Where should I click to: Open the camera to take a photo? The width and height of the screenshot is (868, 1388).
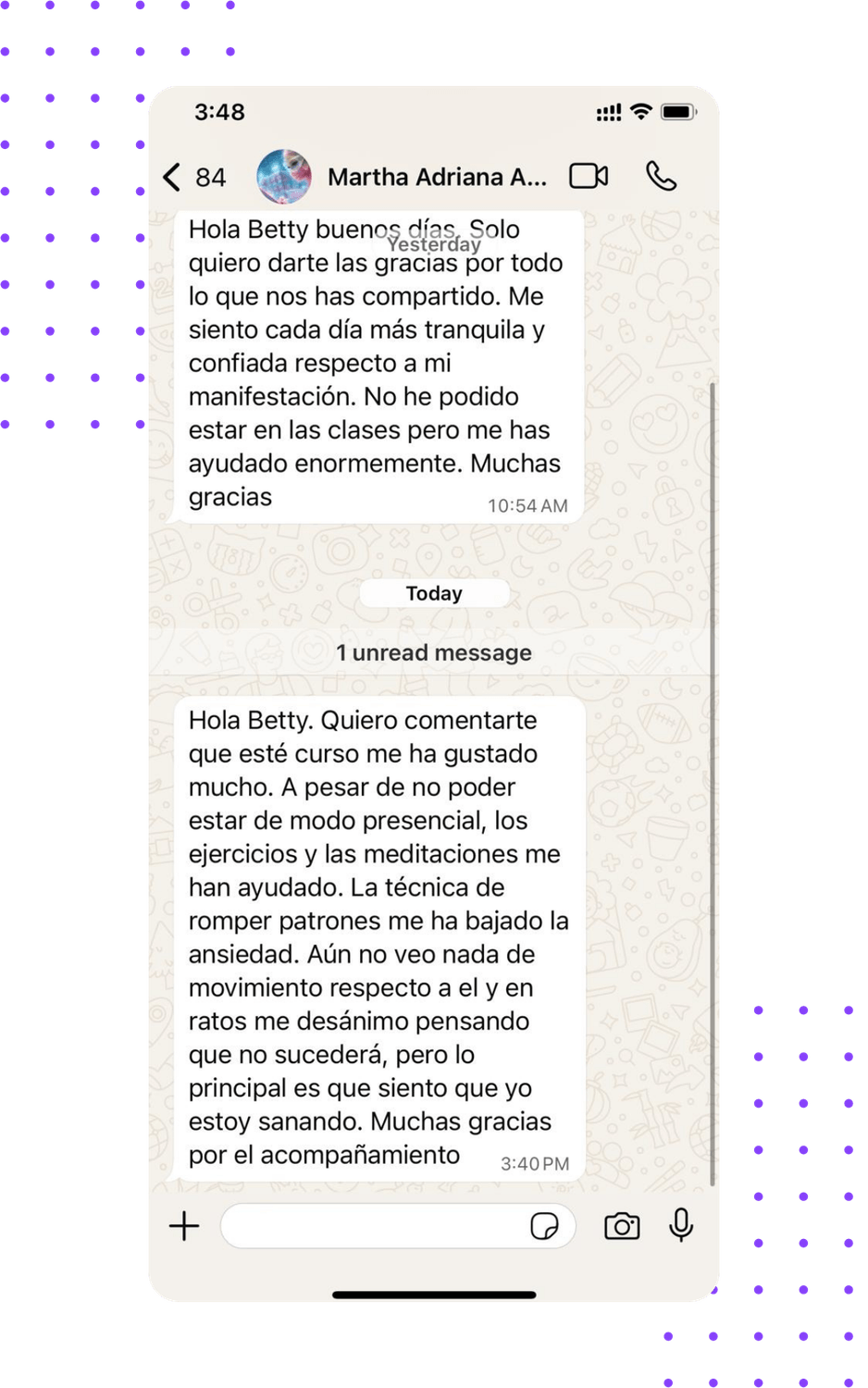tap(621, 1225)
